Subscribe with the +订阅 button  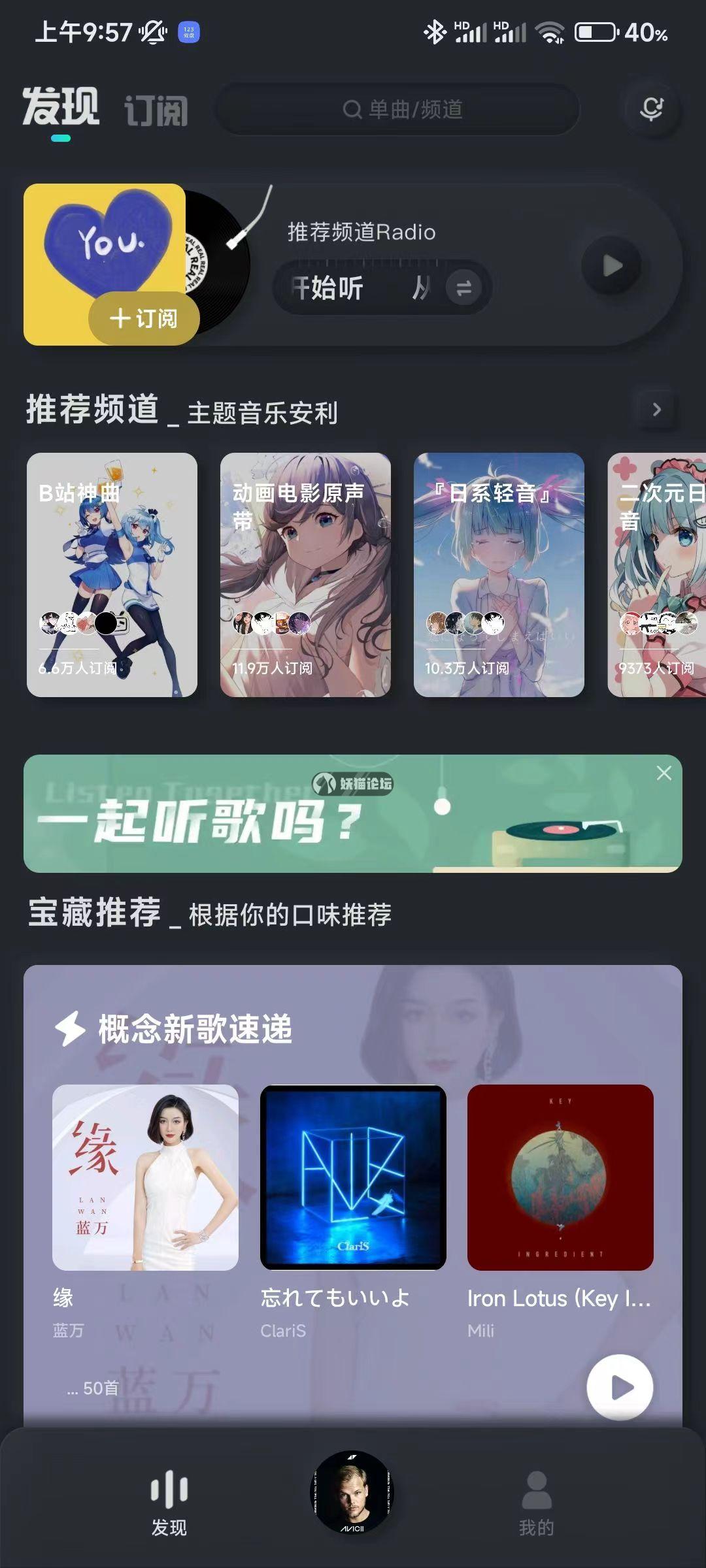[144, 318]
